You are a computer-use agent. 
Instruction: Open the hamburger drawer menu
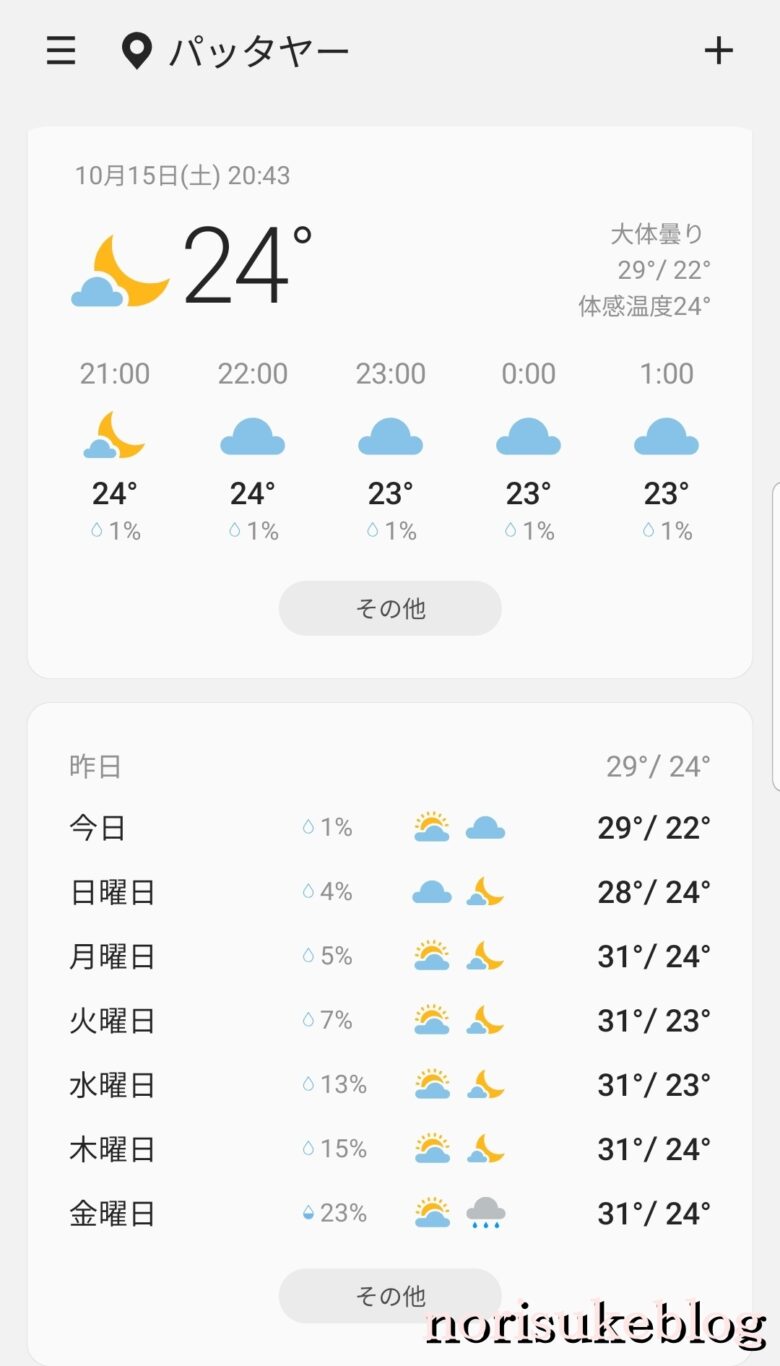[61, 51]
